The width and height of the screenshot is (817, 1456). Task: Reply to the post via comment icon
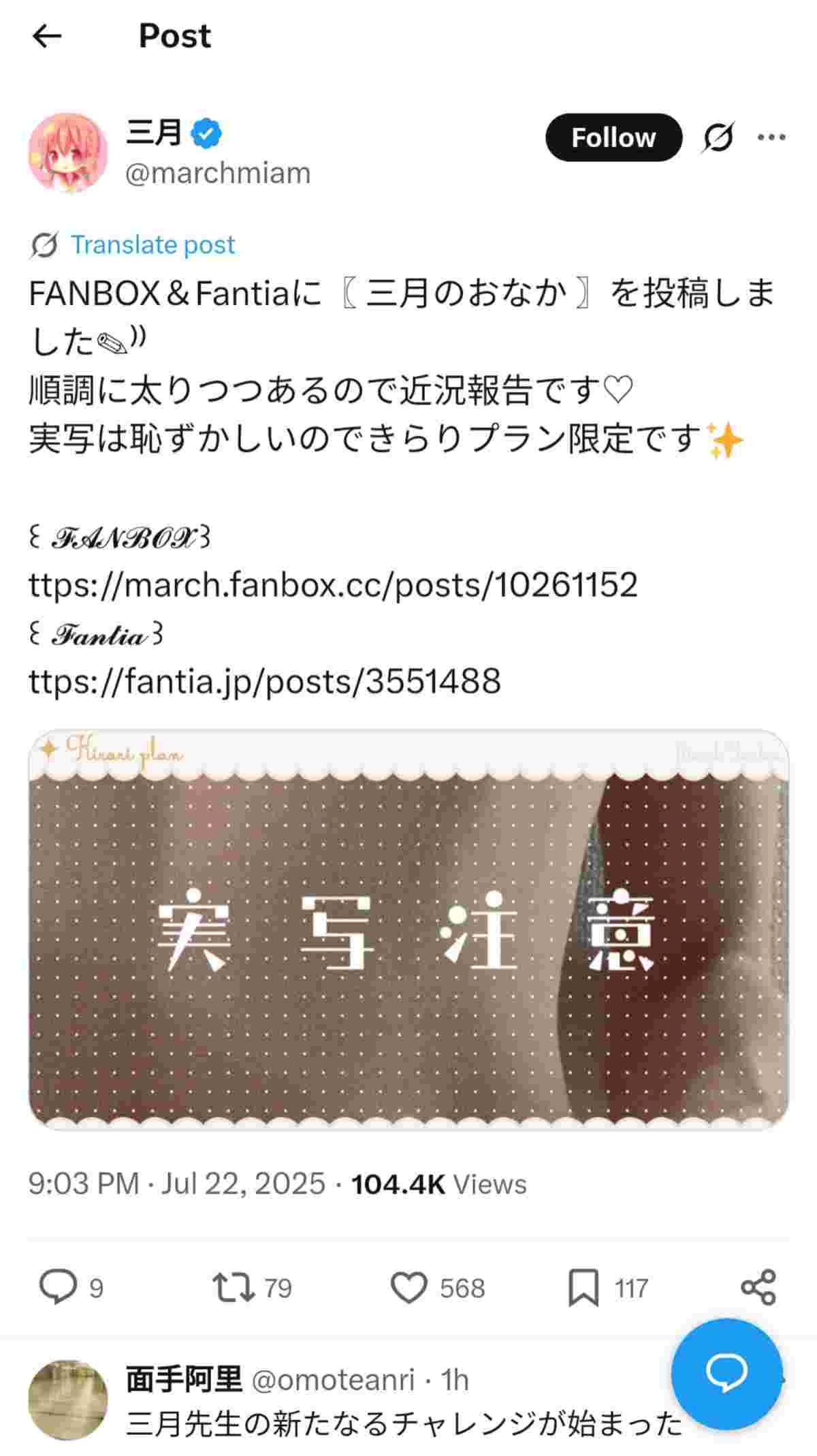coord(59,1288)
